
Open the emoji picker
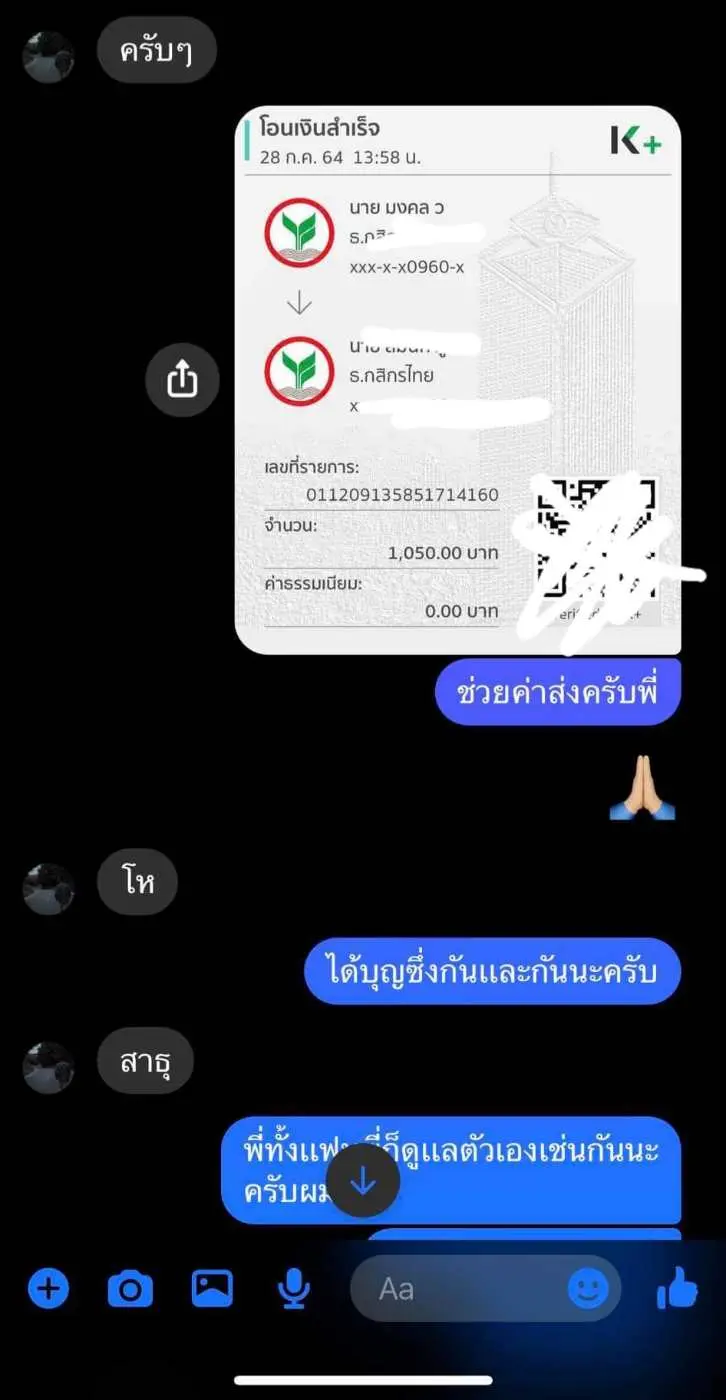tap(588, 1289)
